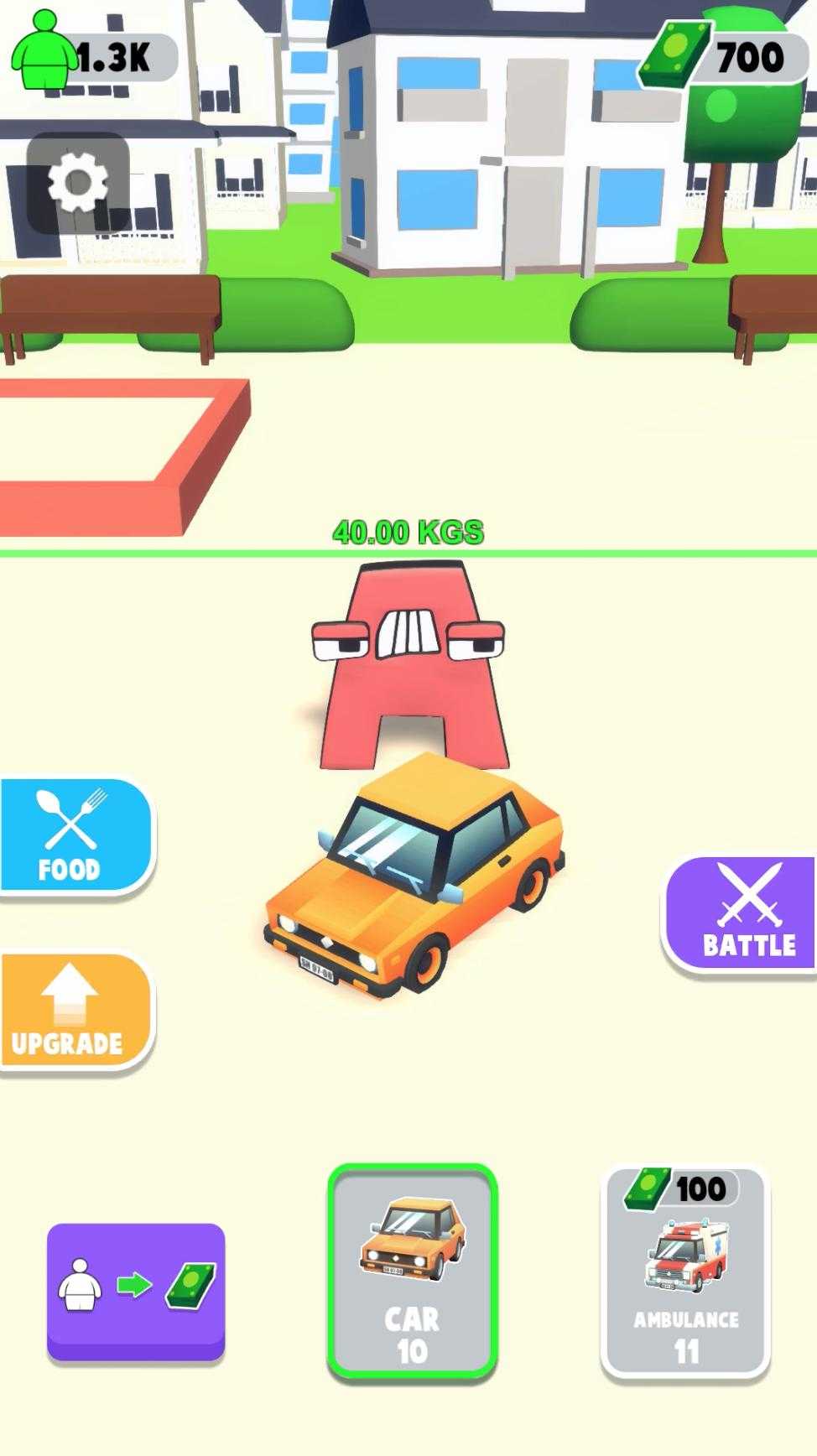Open the Upgrade menu
The image size is (817, 1456).
click(x=74, y=1011)
